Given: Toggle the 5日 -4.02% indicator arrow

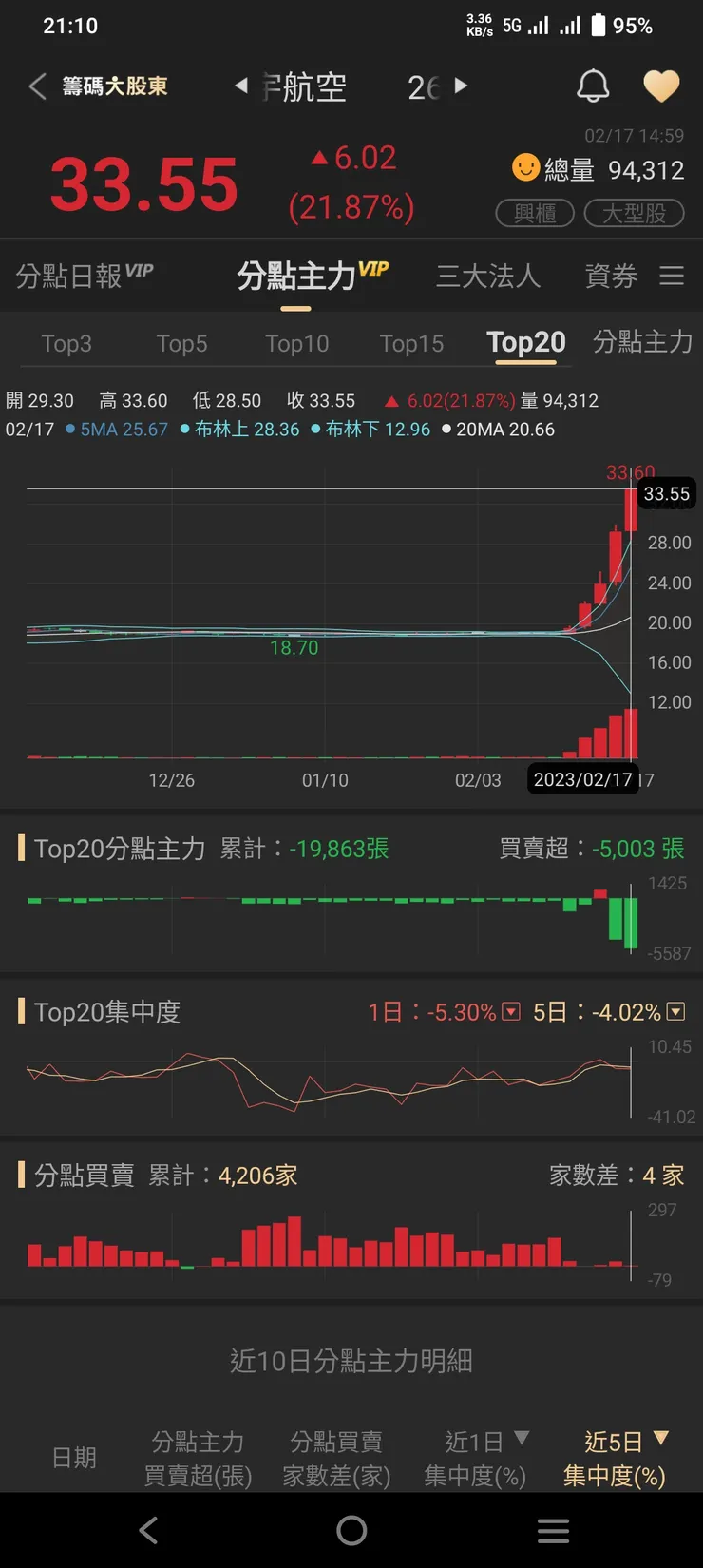Looking at the screenshot, I should (x=675, y=1011).
